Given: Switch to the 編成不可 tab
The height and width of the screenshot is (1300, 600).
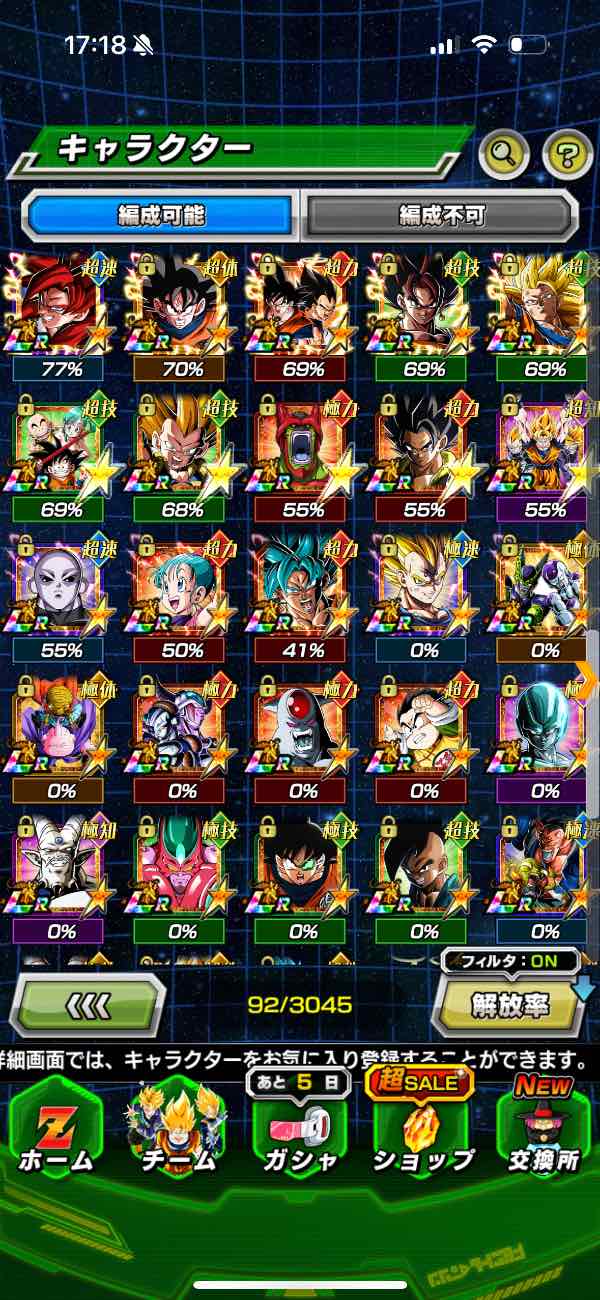Looking at the screenshot, I should pyautogui.click(x=441, y=215).
